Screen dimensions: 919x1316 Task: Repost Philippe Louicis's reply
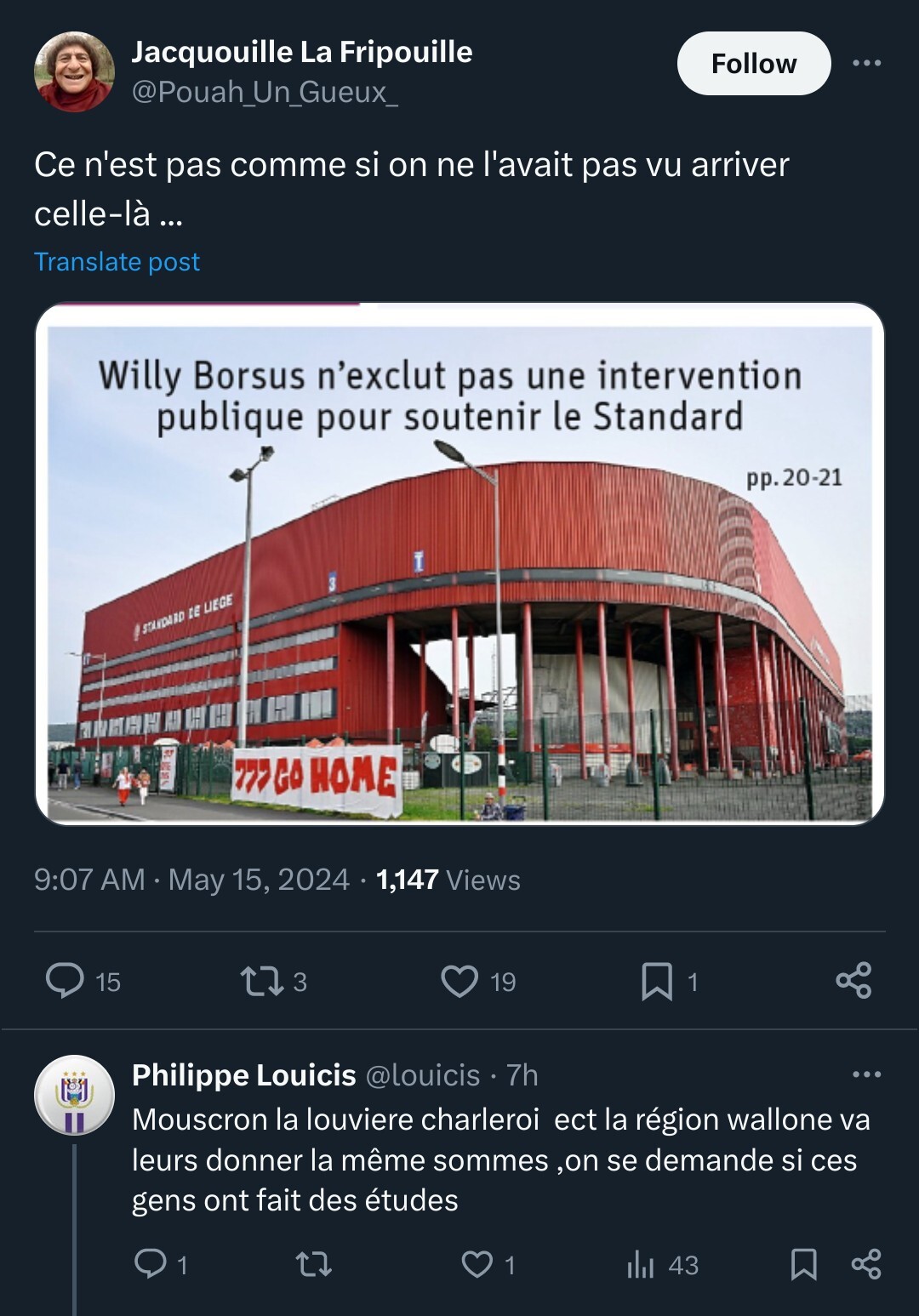(313, 1264)
